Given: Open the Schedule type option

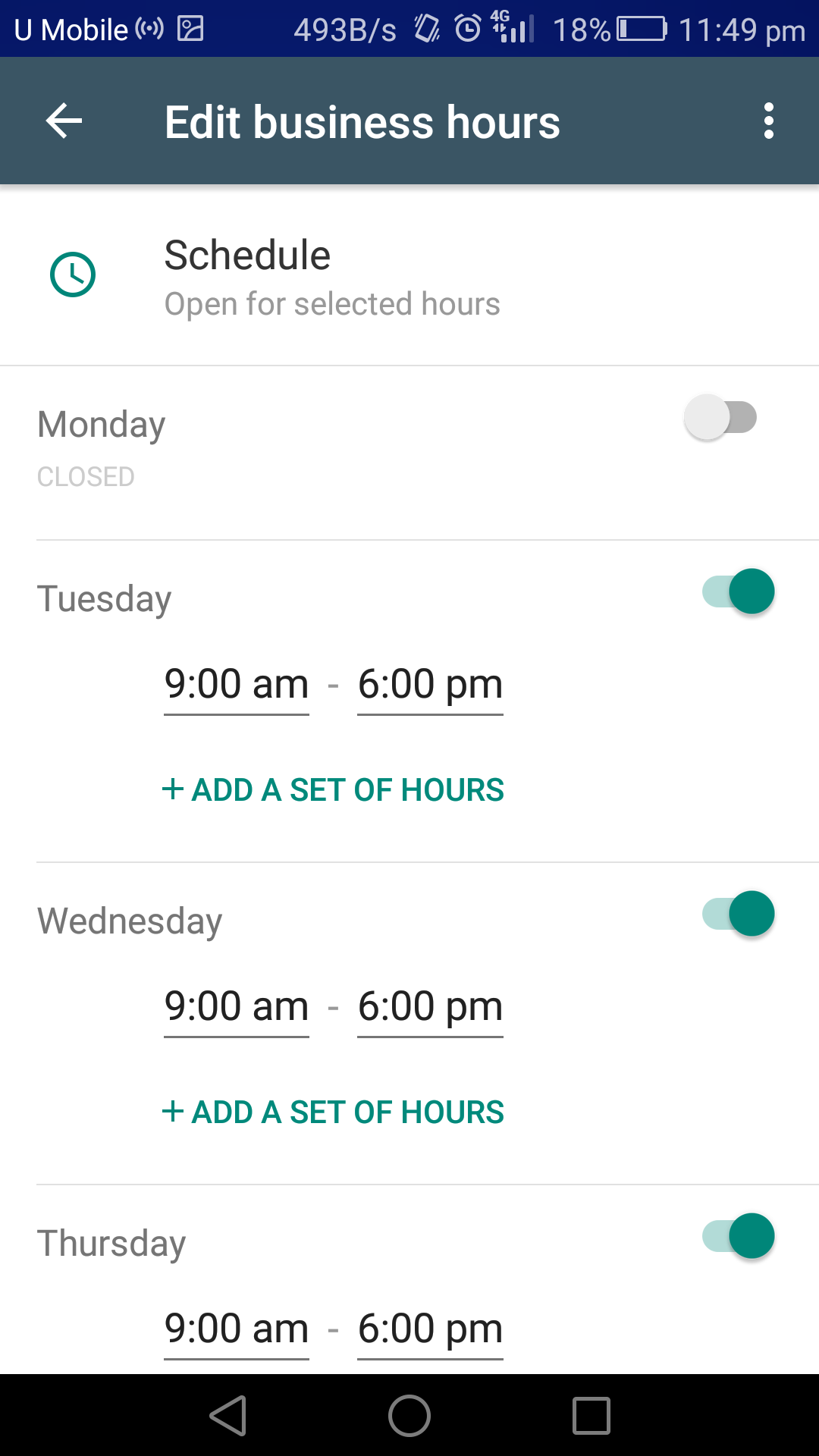Looking at the screenshot, I should click(409, 275).
